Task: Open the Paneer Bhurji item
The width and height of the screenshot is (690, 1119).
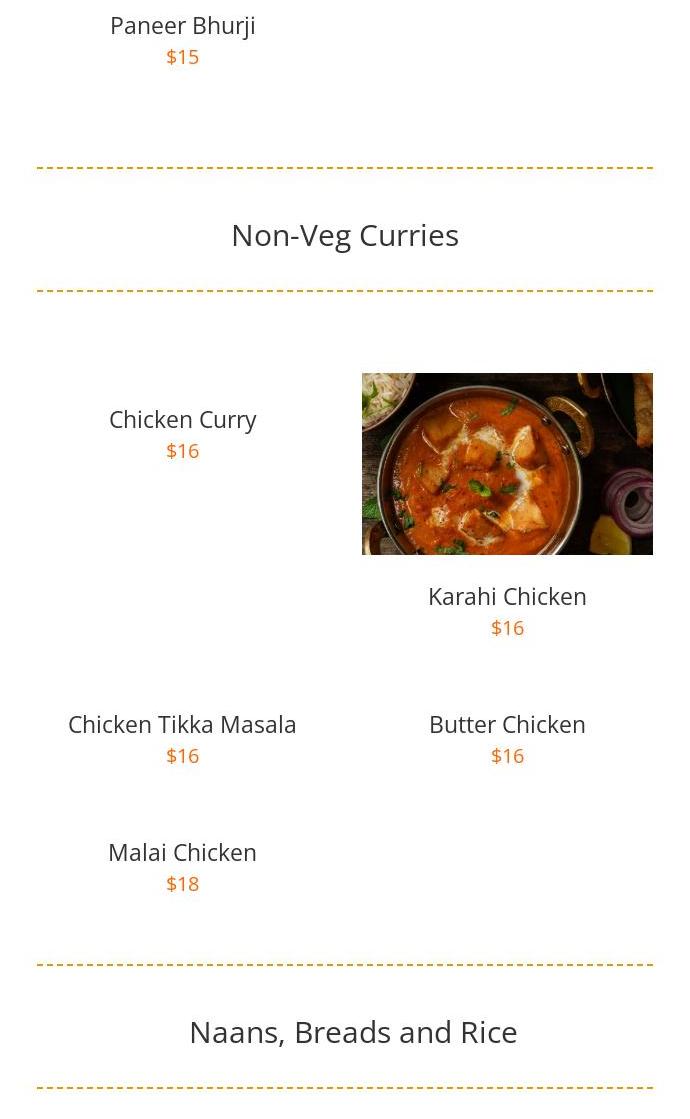Action: pyautogui.click(x=183, y=26)
